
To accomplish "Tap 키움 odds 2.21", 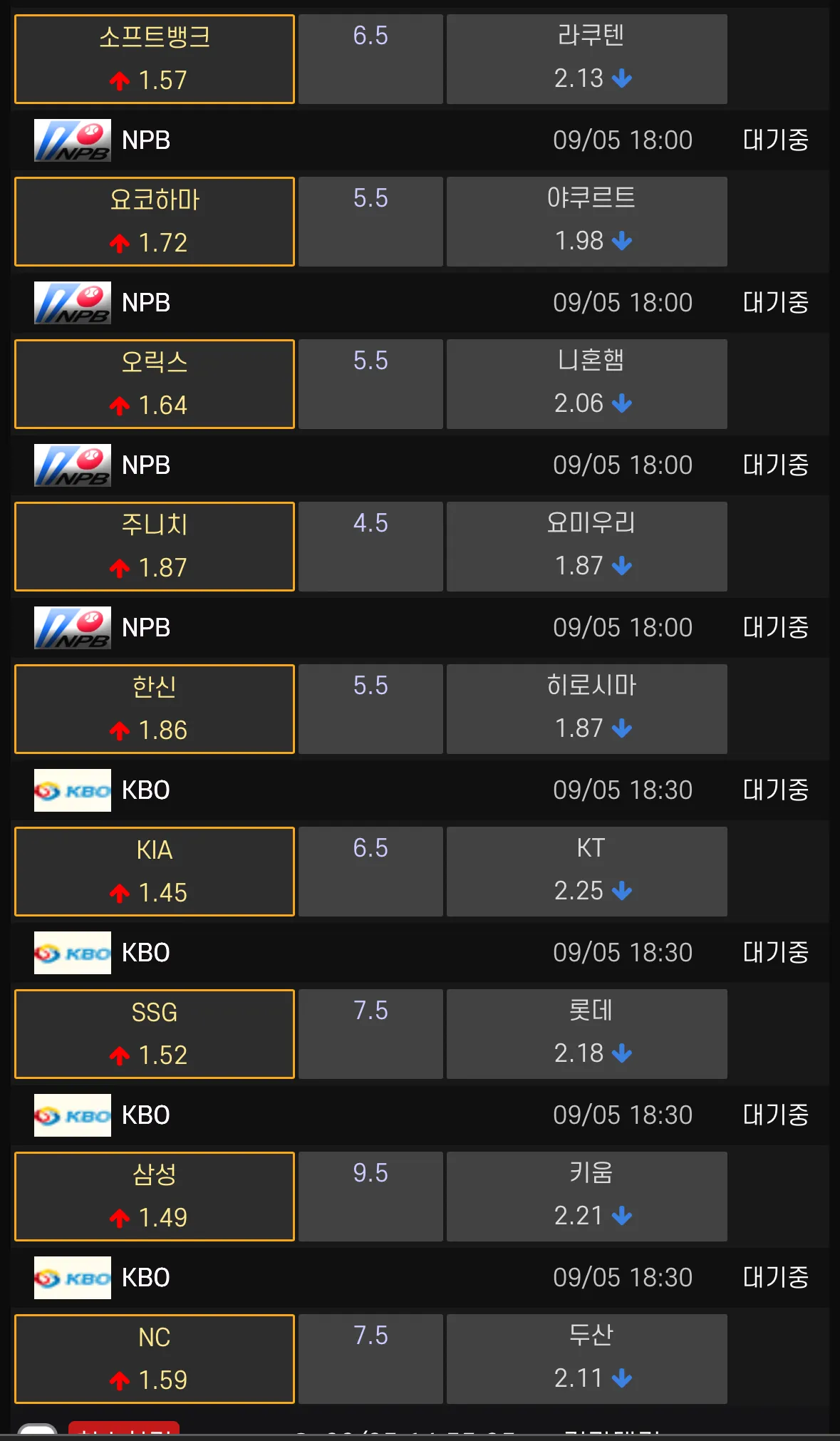I will [x=586, y=1197].
